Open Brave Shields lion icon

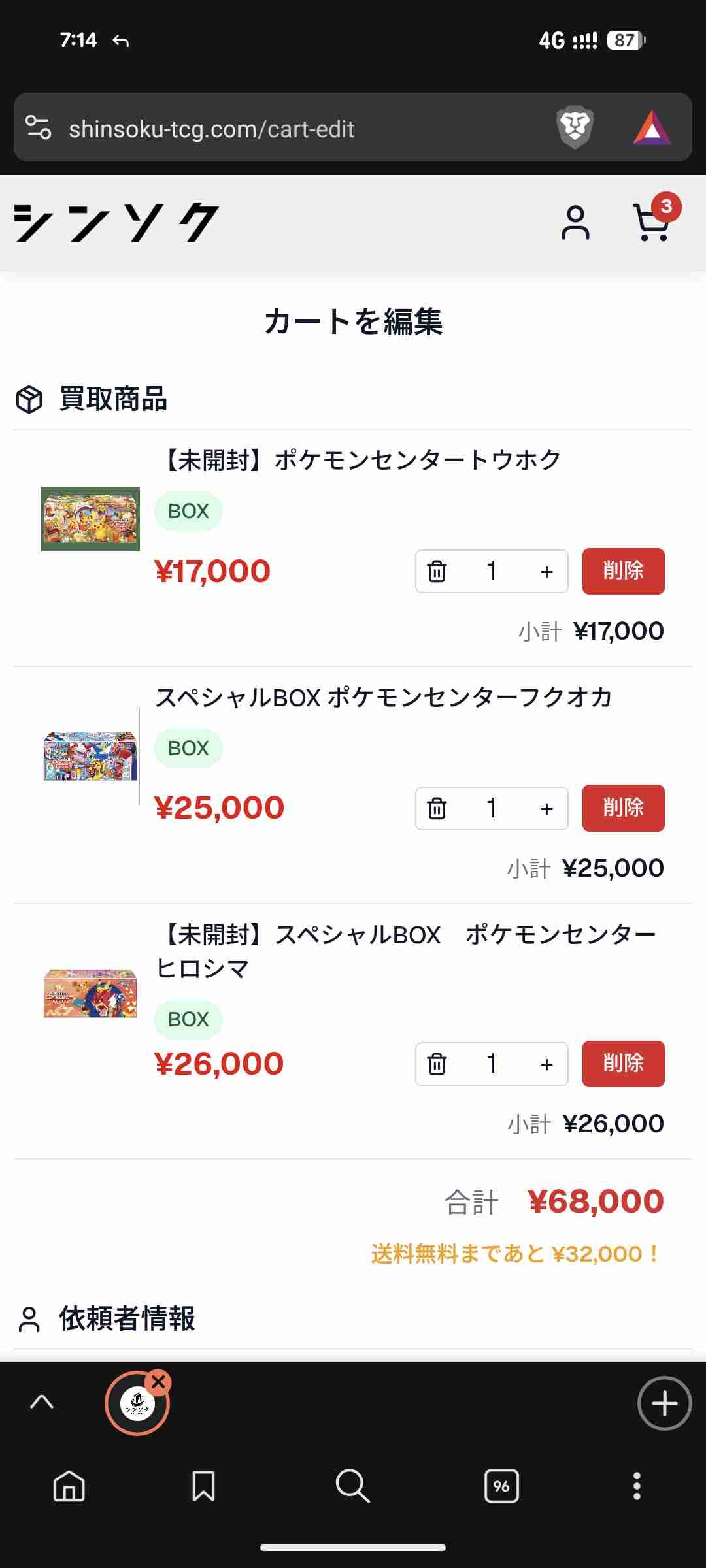tap(575, 127)
